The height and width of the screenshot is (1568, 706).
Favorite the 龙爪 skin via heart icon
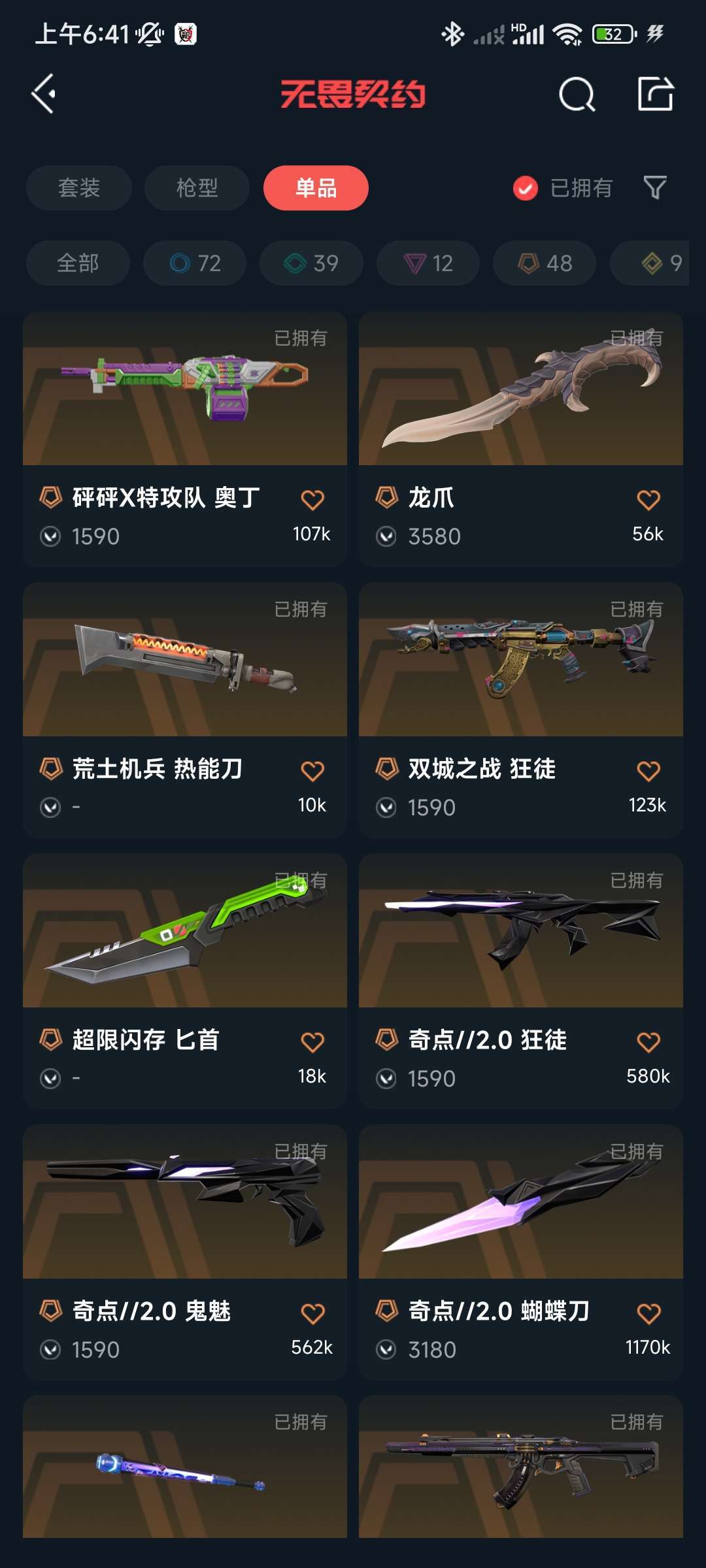coord(648,497)
